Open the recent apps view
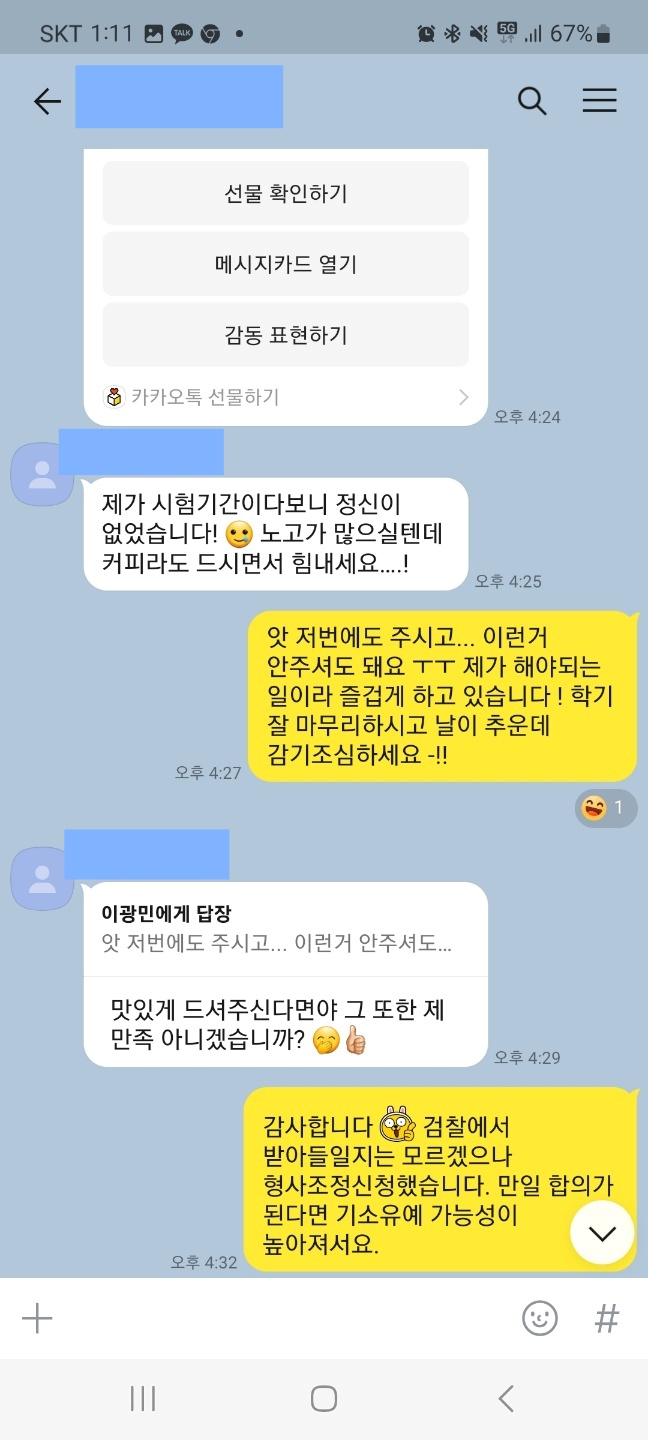Screen dimensions: 648x1440 pyautogui.click(x=143, y=1398)
